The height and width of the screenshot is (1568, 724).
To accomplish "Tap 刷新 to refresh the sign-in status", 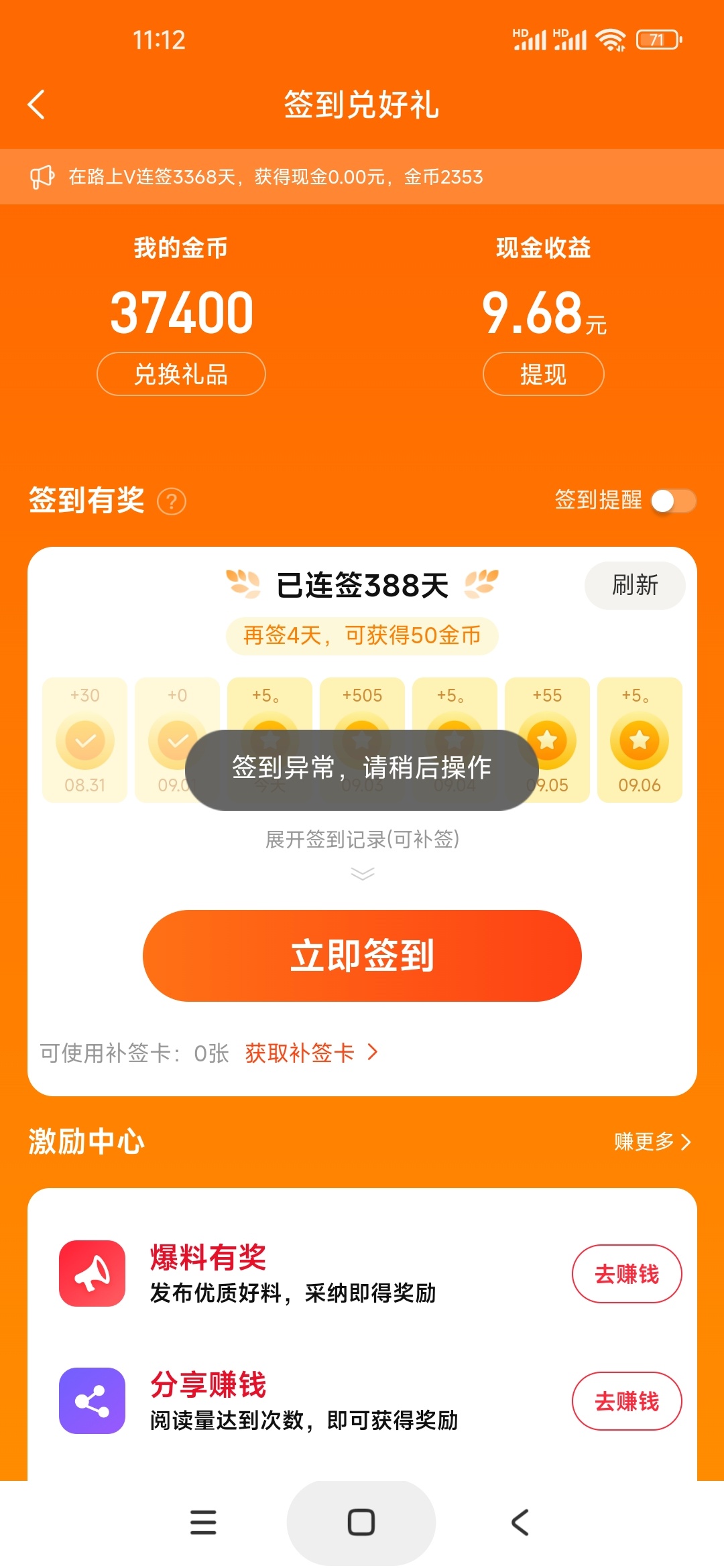I will [x=635, y=585].
